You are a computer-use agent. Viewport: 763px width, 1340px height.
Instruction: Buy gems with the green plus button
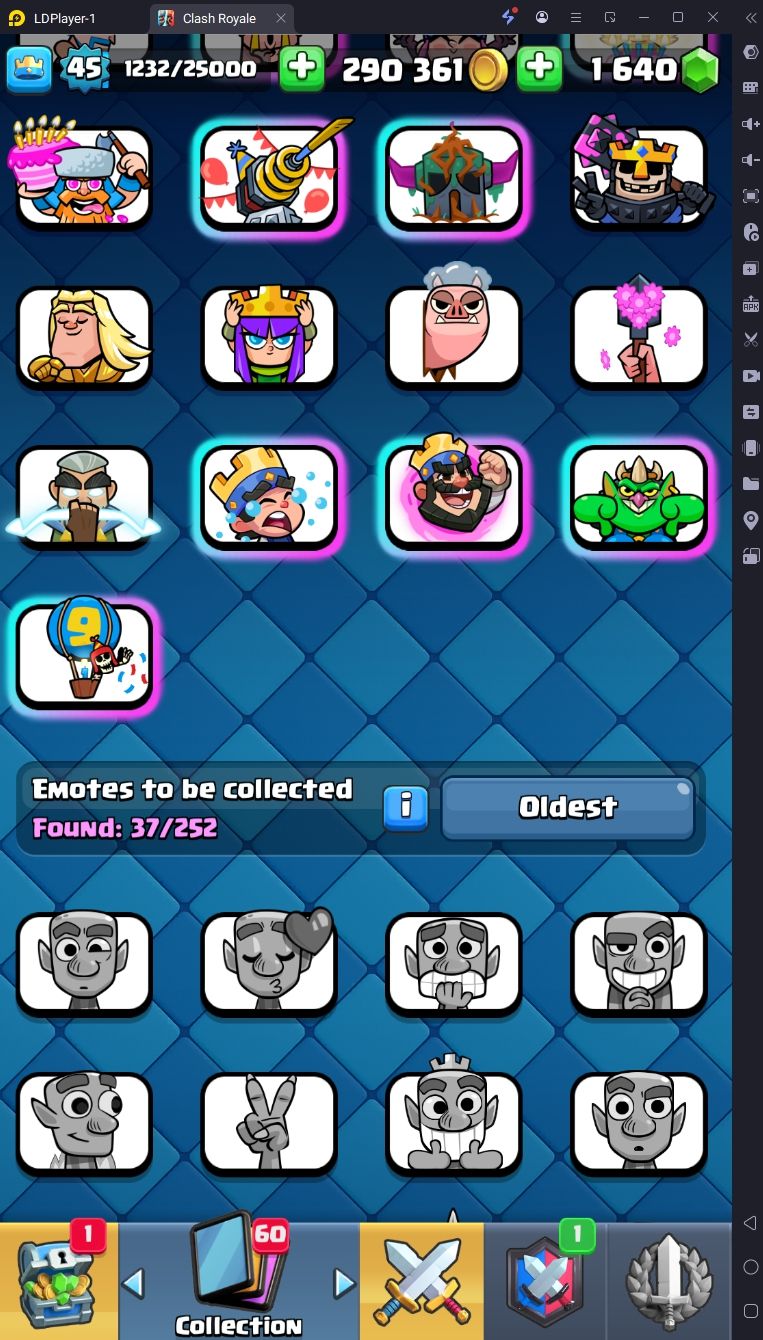click(539, 69)
